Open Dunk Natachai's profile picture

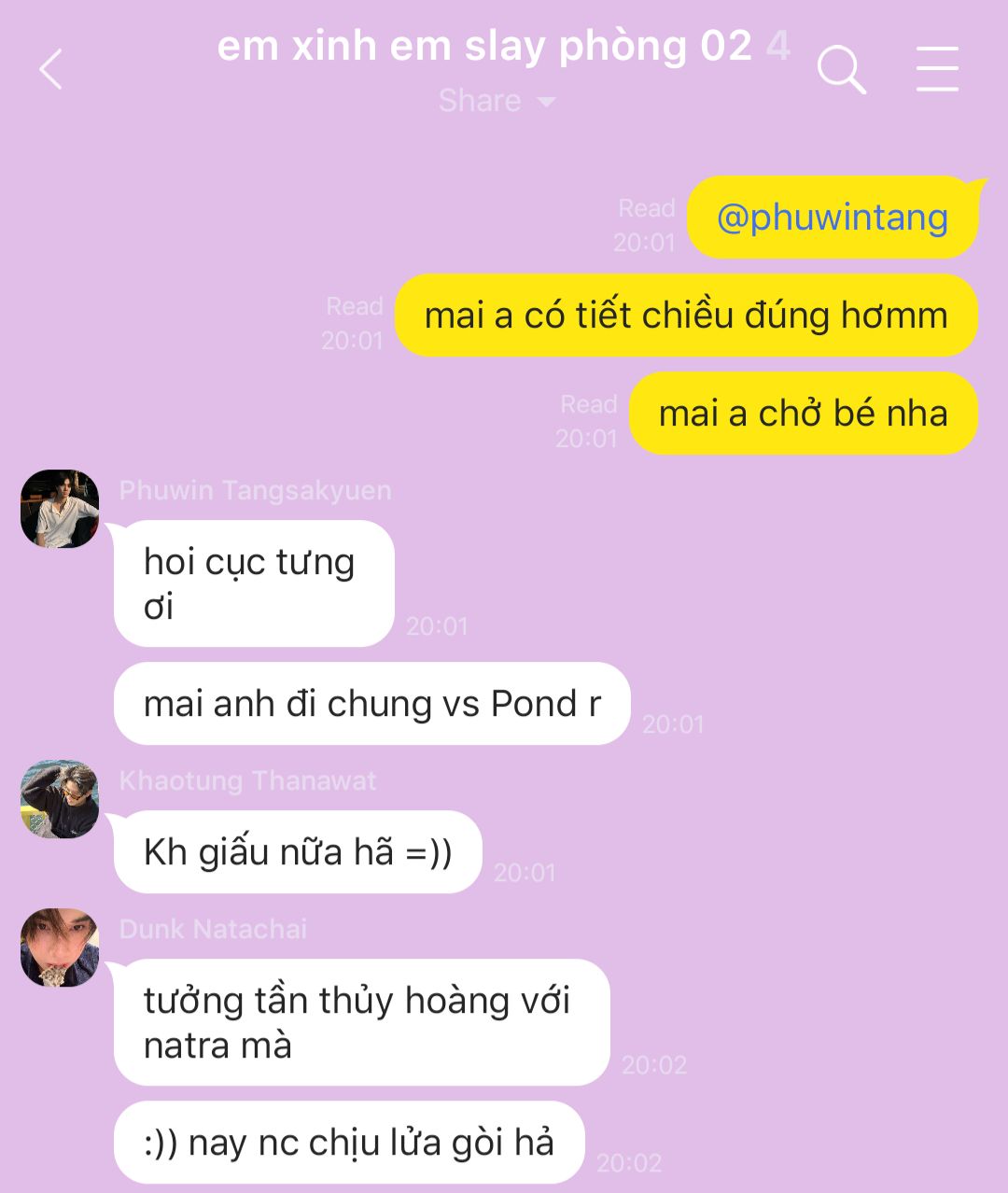point(60,947)
